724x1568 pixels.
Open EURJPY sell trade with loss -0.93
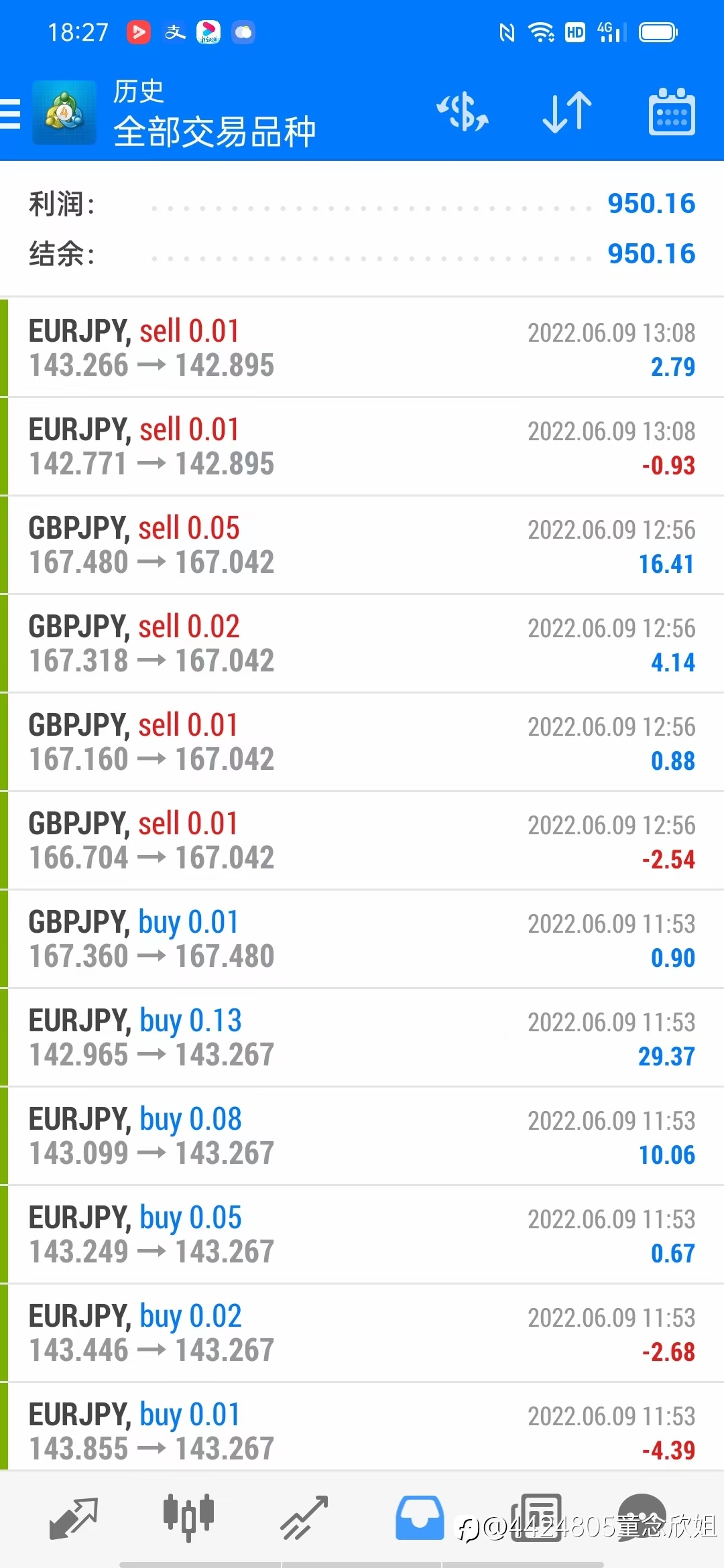pyautogui.click(x=362, y=447)
